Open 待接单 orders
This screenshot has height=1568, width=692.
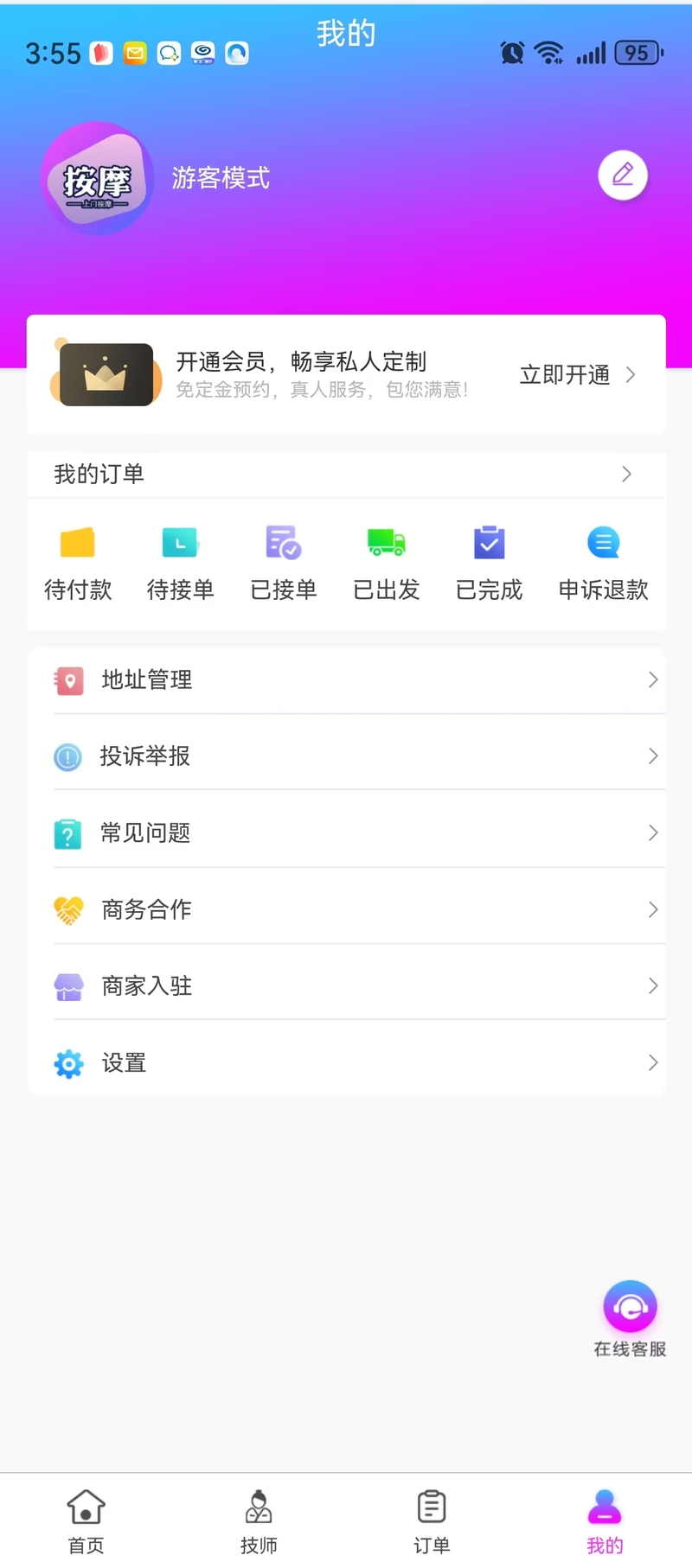click(x=180, y=564)
